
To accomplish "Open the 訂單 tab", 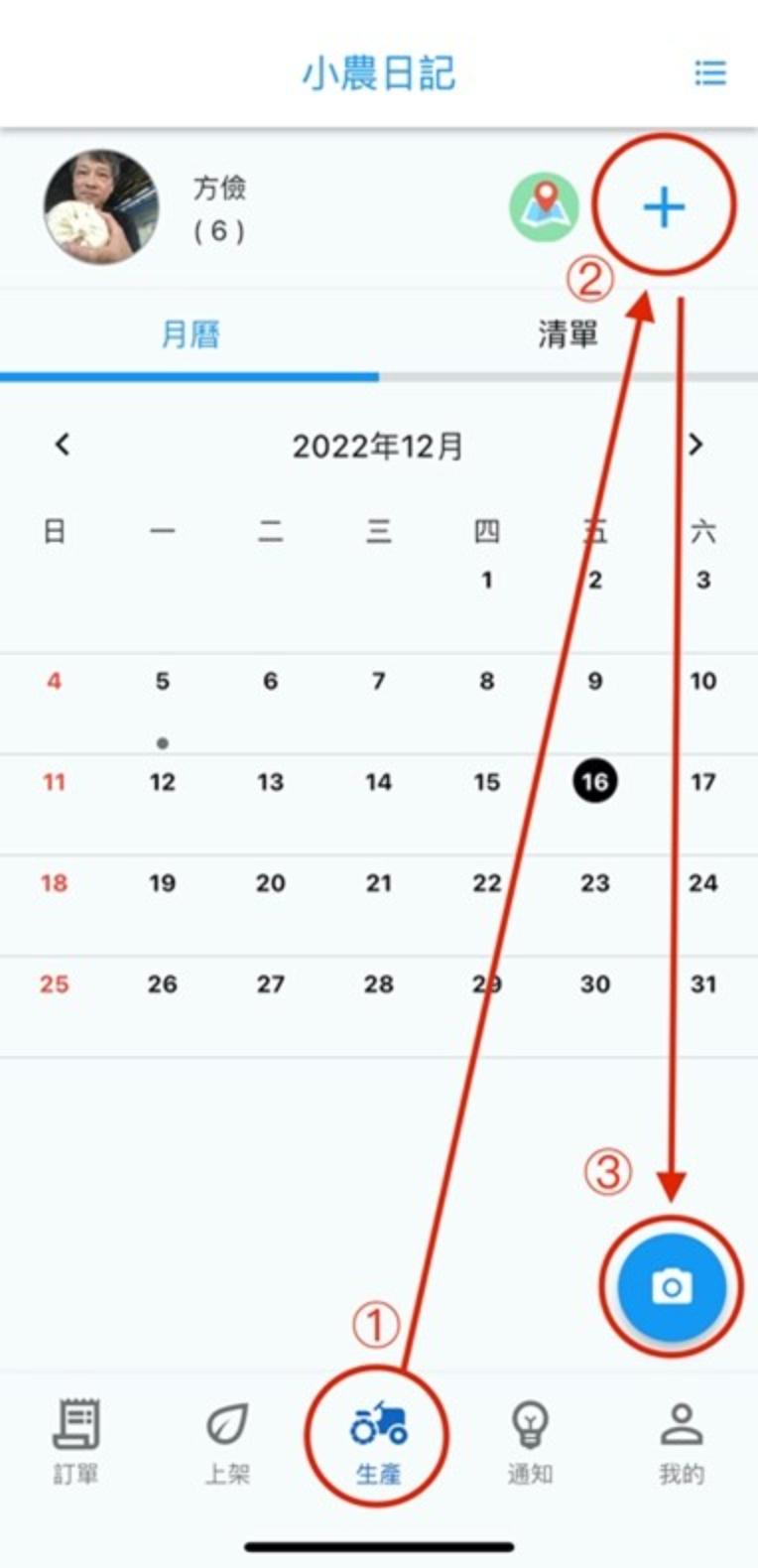I will (75, 1440).
